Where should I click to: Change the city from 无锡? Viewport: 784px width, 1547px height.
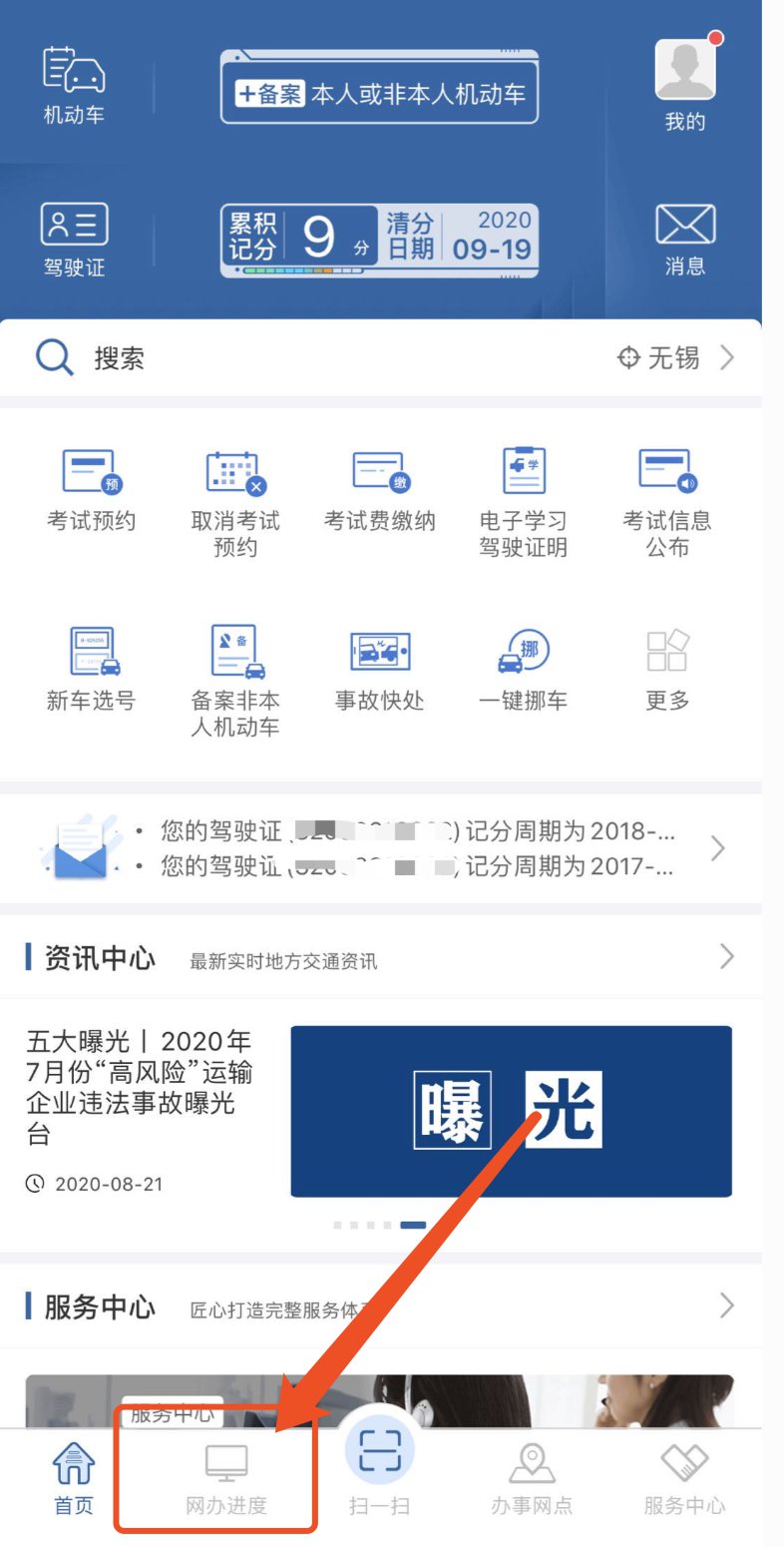click(675, 357)
